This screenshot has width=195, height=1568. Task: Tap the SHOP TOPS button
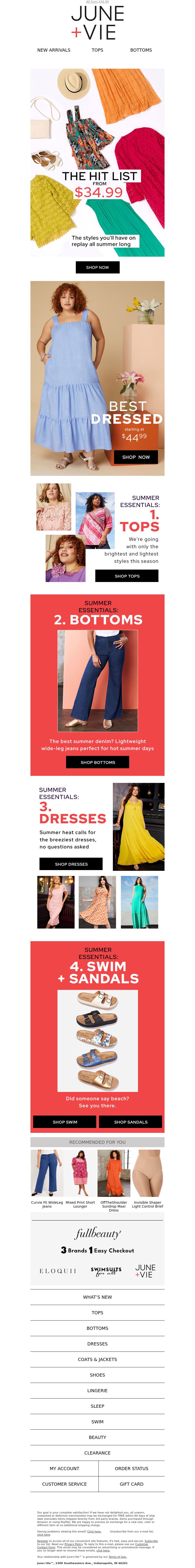(x=127, y=576)
